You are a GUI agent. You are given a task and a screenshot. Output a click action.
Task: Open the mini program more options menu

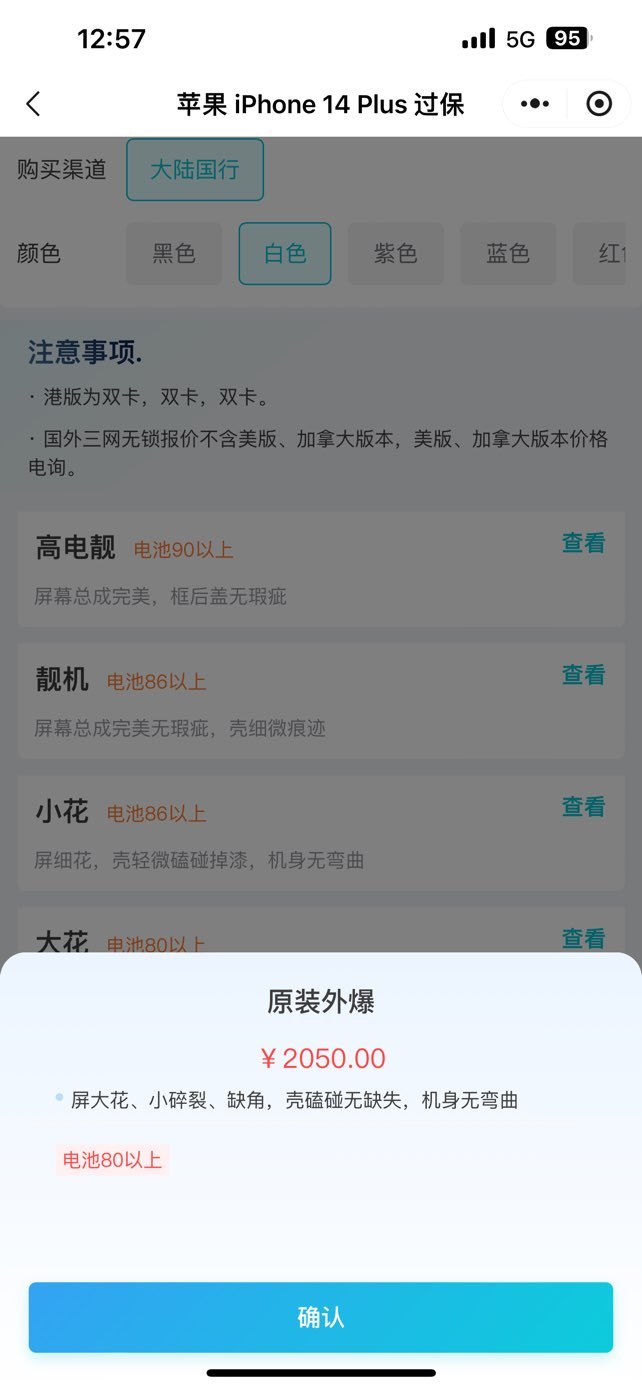pos(536,104)
